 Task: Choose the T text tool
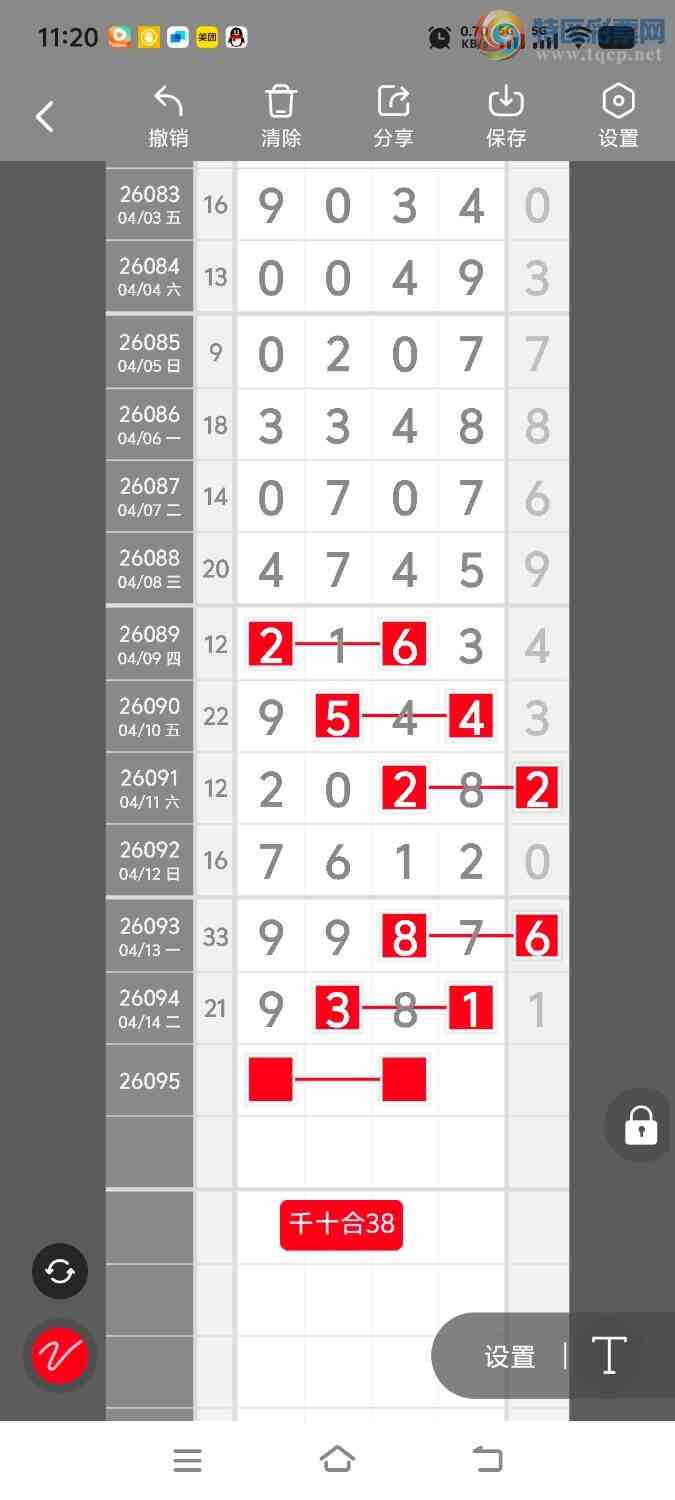pos(608,1356)
